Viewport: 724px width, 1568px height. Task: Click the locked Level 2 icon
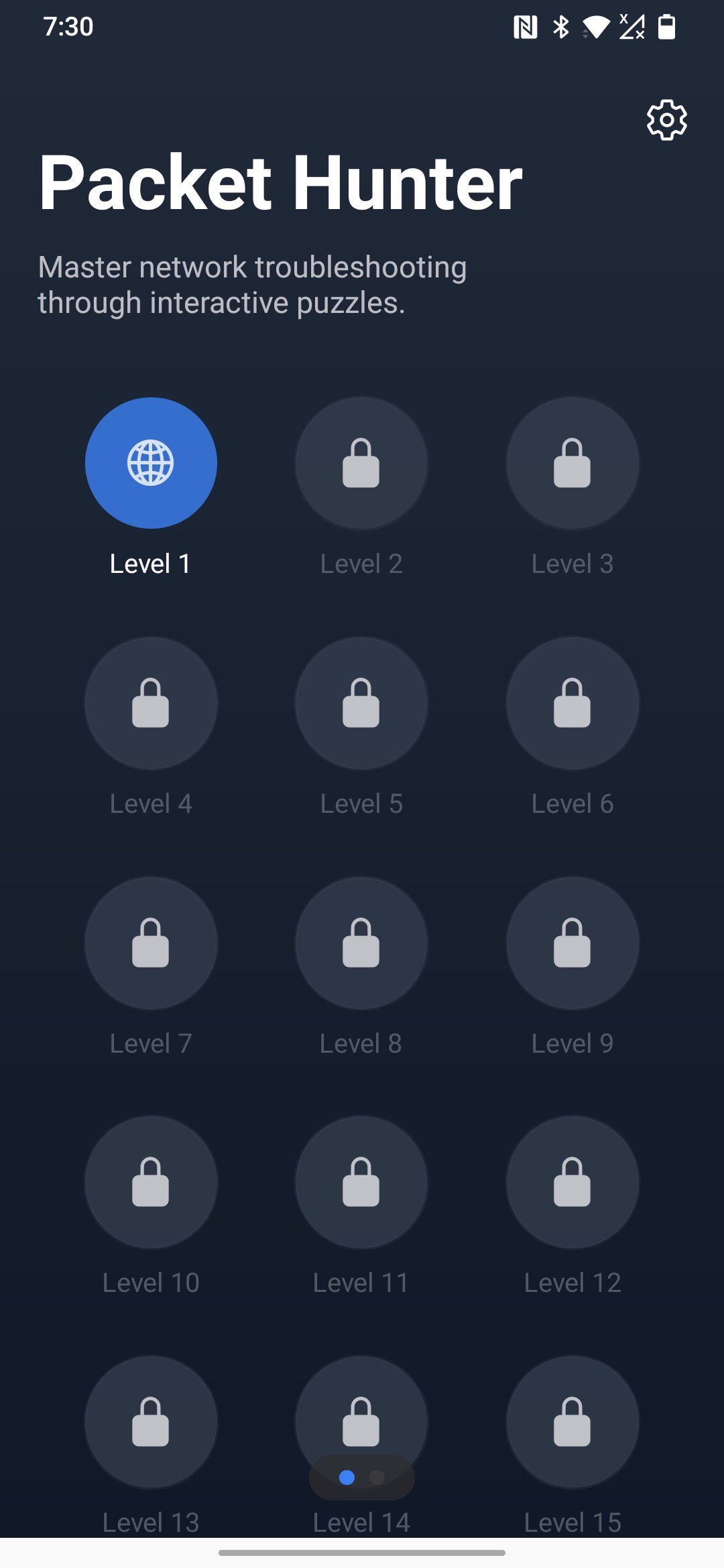[361, 462]
